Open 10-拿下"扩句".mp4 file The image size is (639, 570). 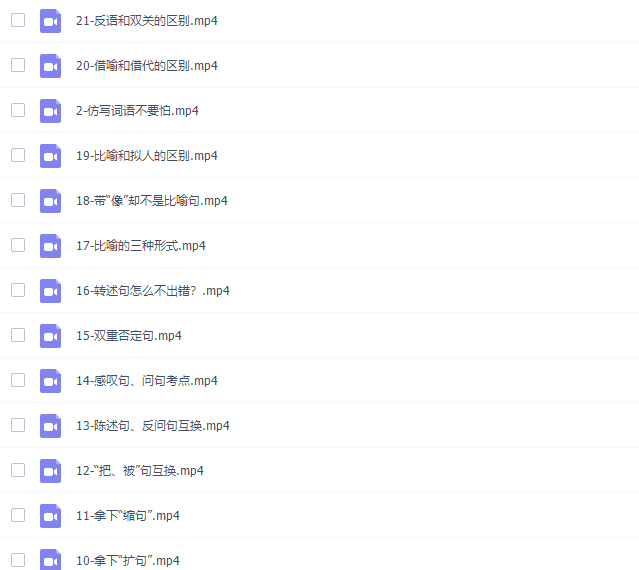pos(127,560)
